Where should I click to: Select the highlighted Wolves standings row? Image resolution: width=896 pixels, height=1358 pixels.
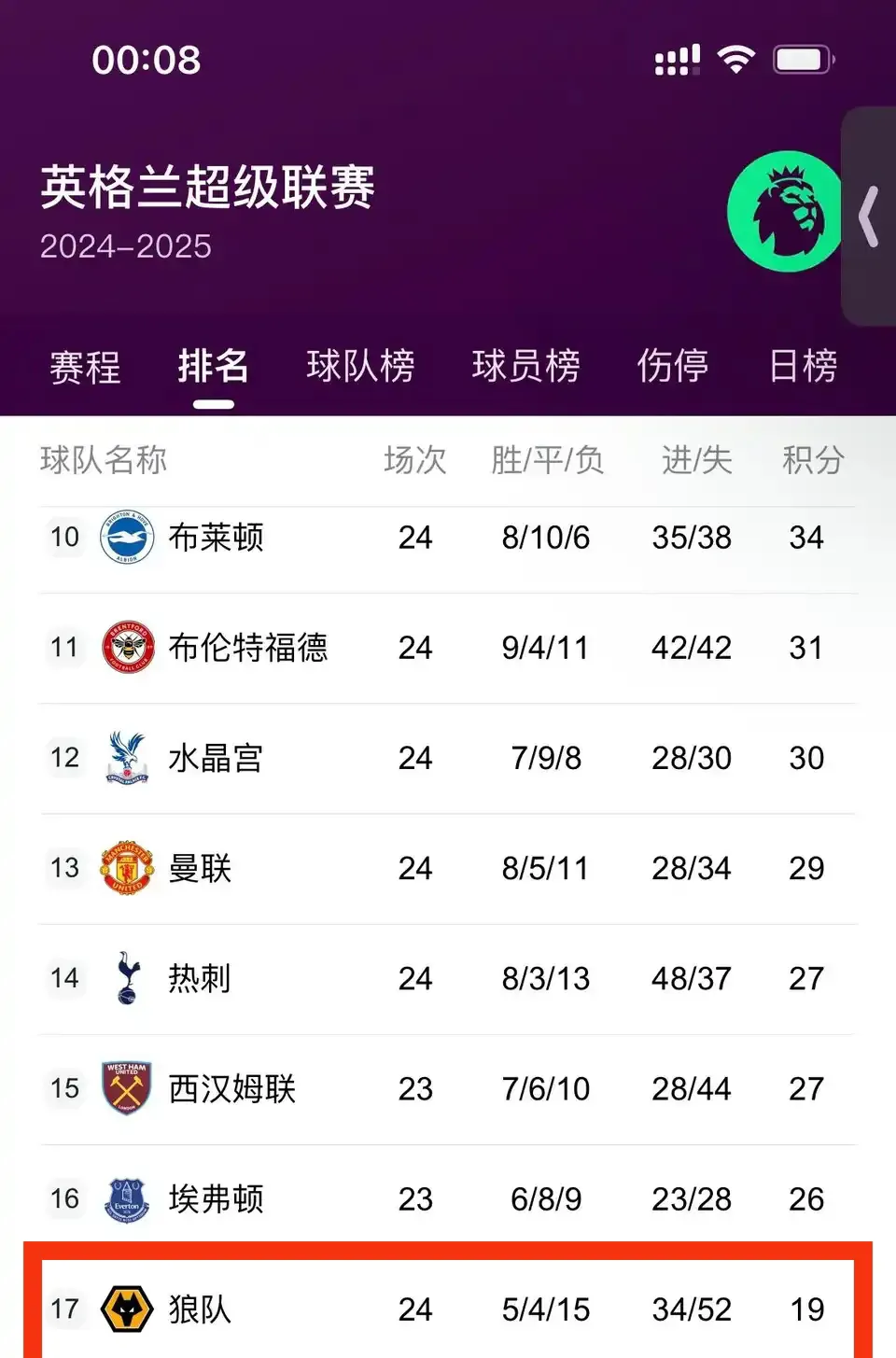(448, 1307)
